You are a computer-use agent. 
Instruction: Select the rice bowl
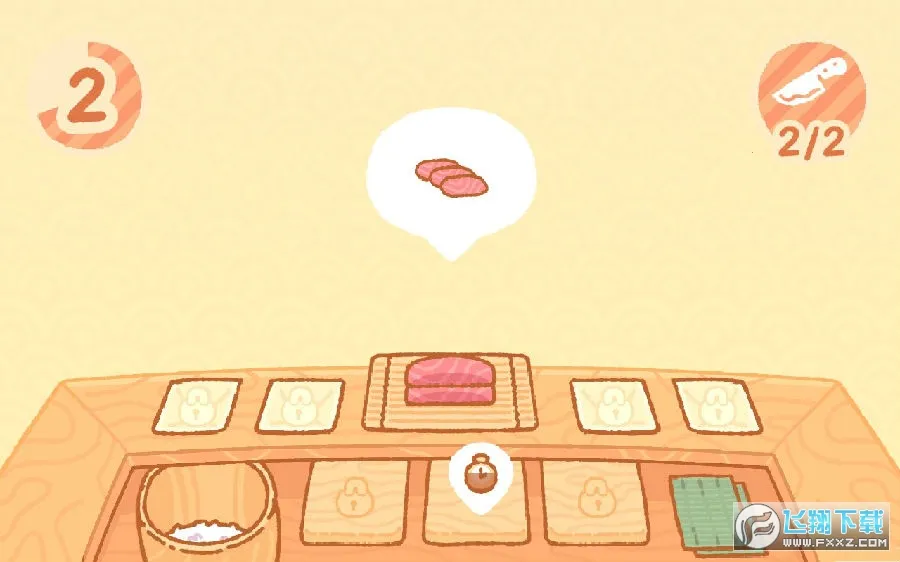pos(207,510)
